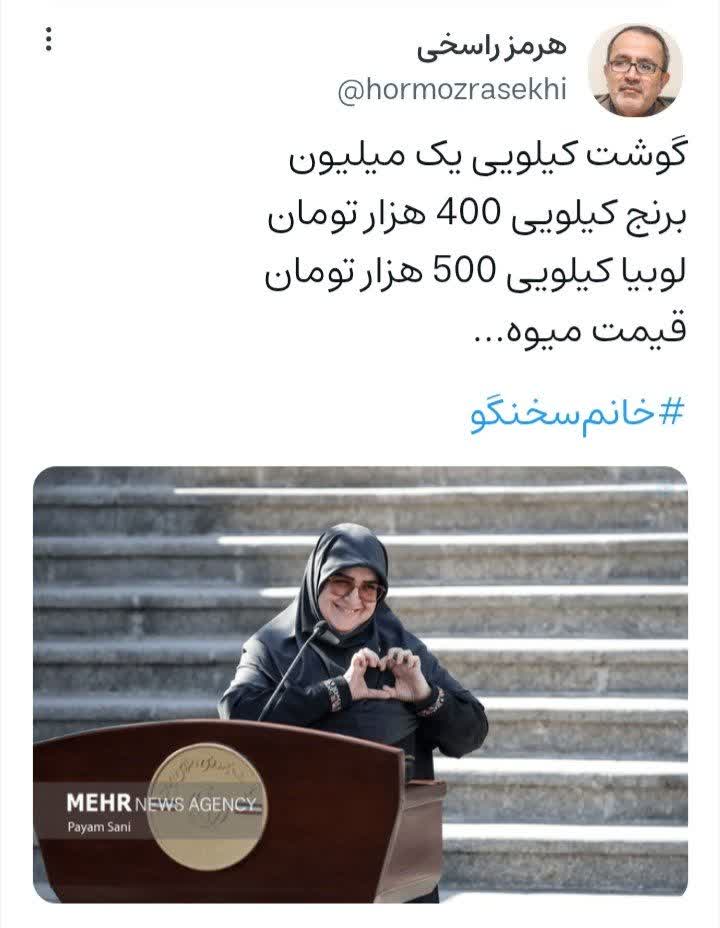Open the tweet's three-dot overflow menu

point(49,40)
